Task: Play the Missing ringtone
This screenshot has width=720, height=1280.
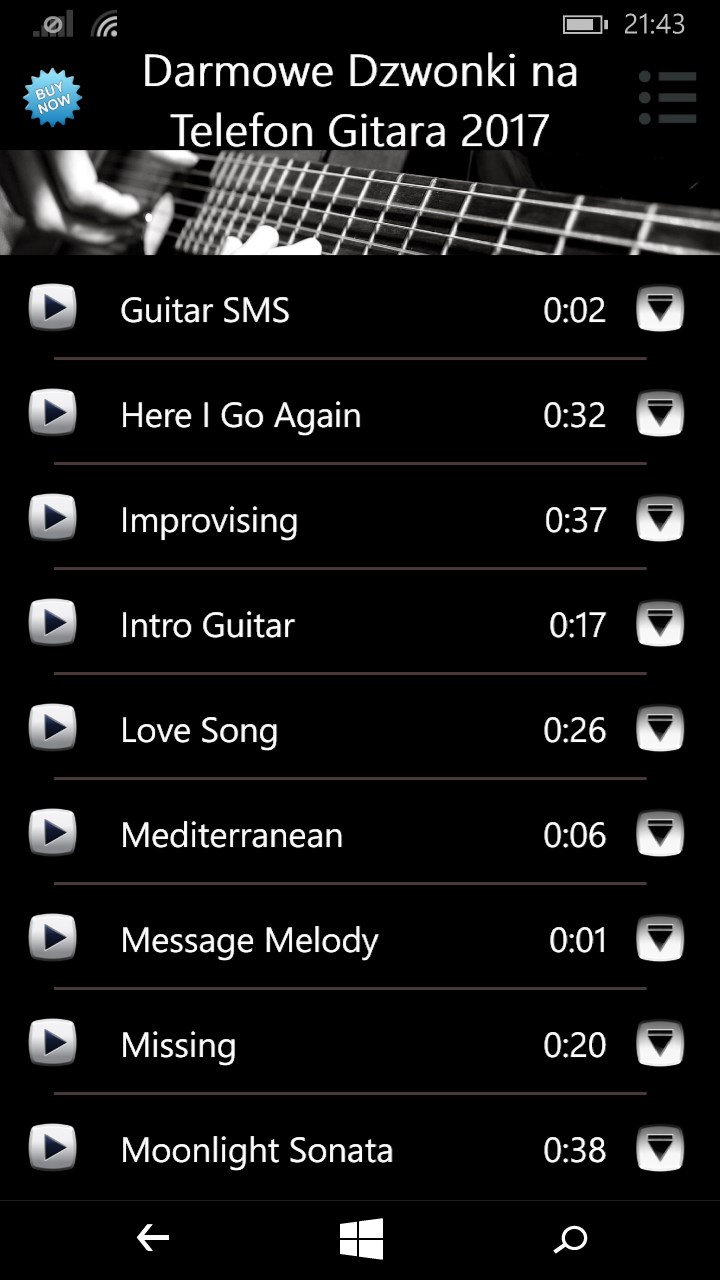Action: (x=53, y=1044)
